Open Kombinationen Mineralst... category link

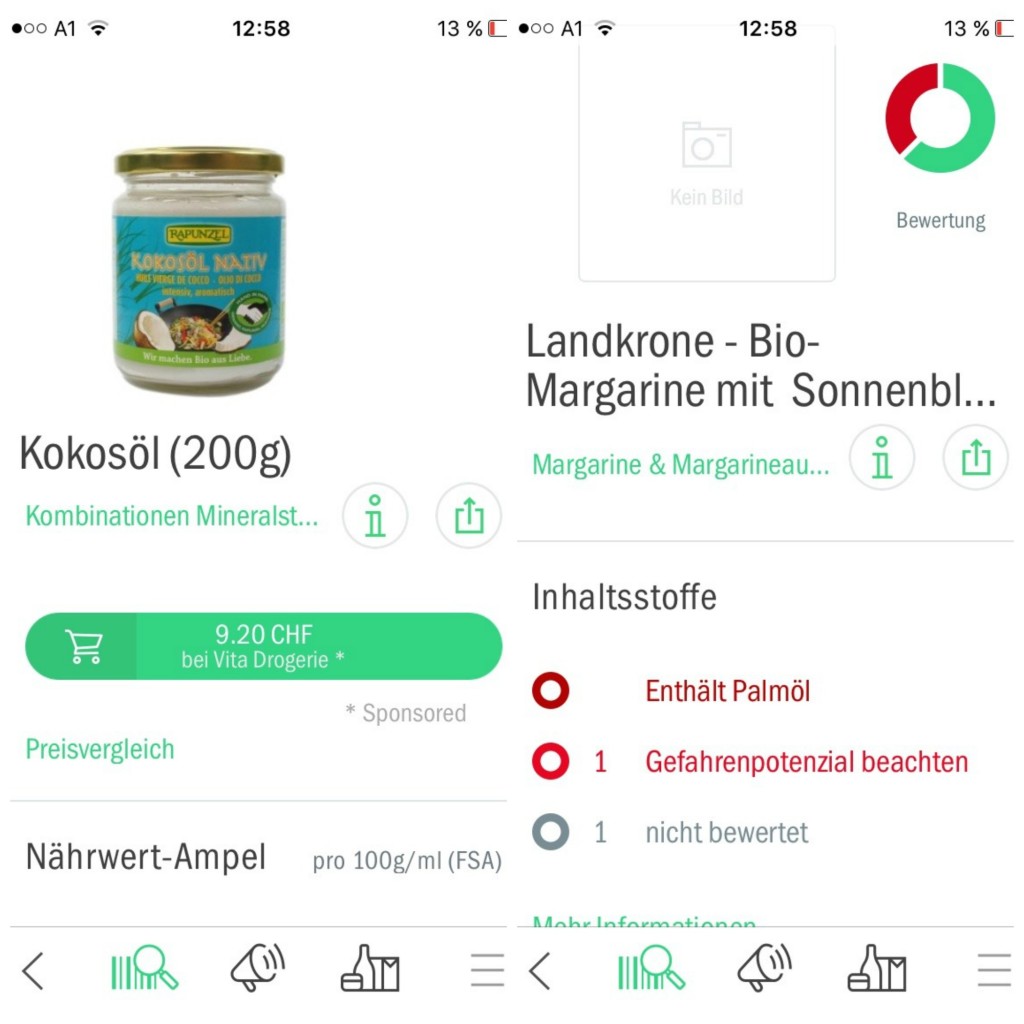171,516
